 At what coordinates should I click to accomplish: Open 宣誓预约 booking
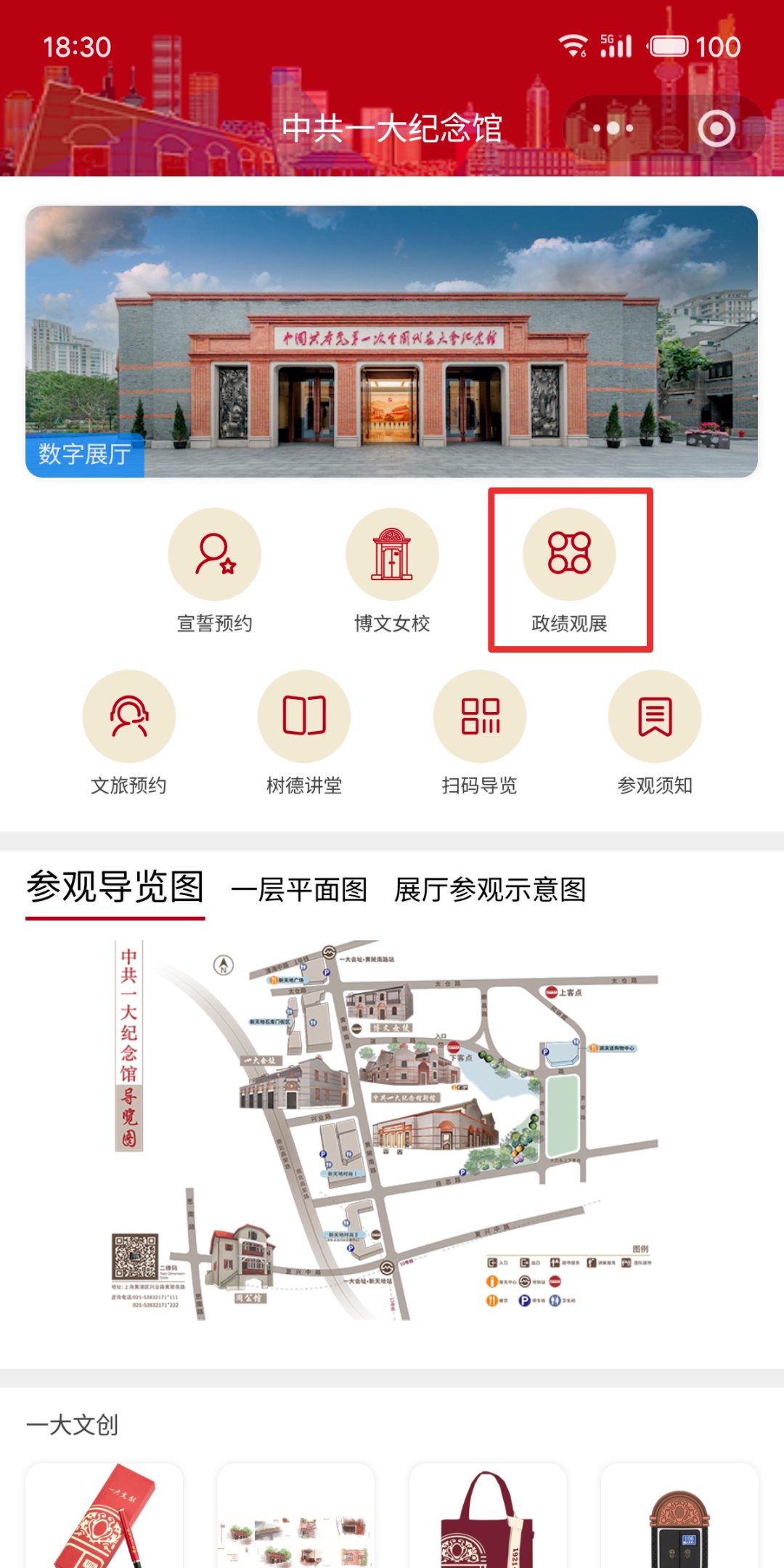[x=214, y=570]
